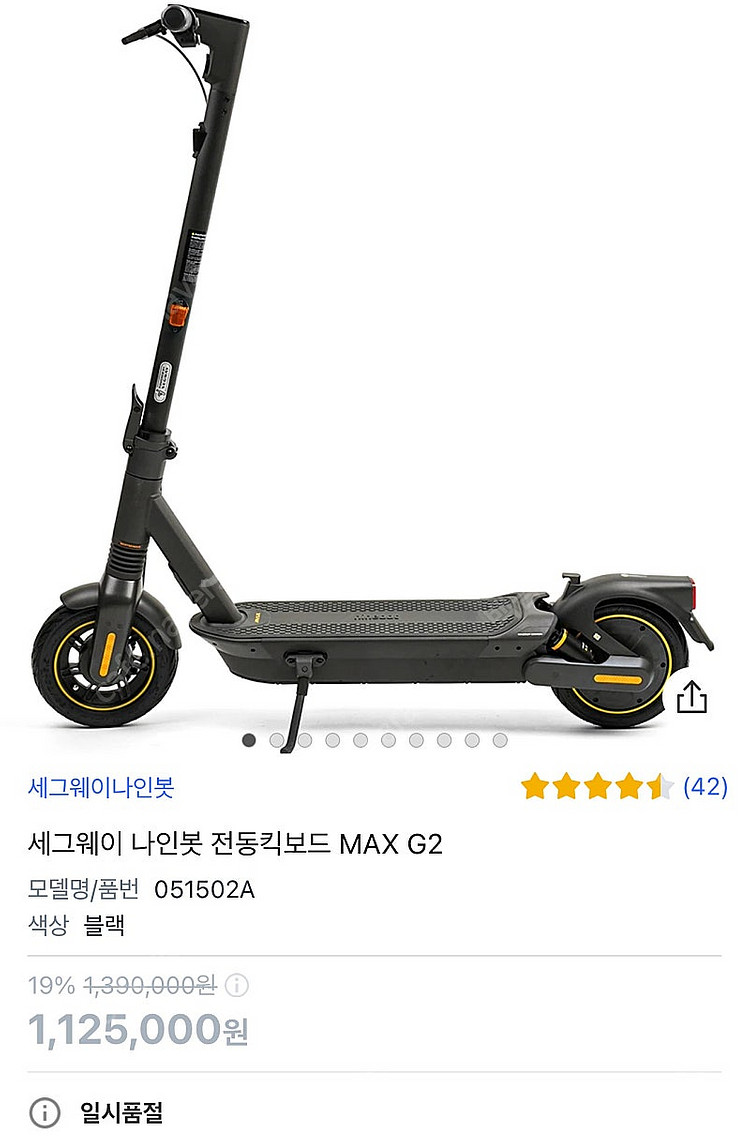View the 42 customer reviews
Screen dimensions: 750x1142
click(704, 787)
